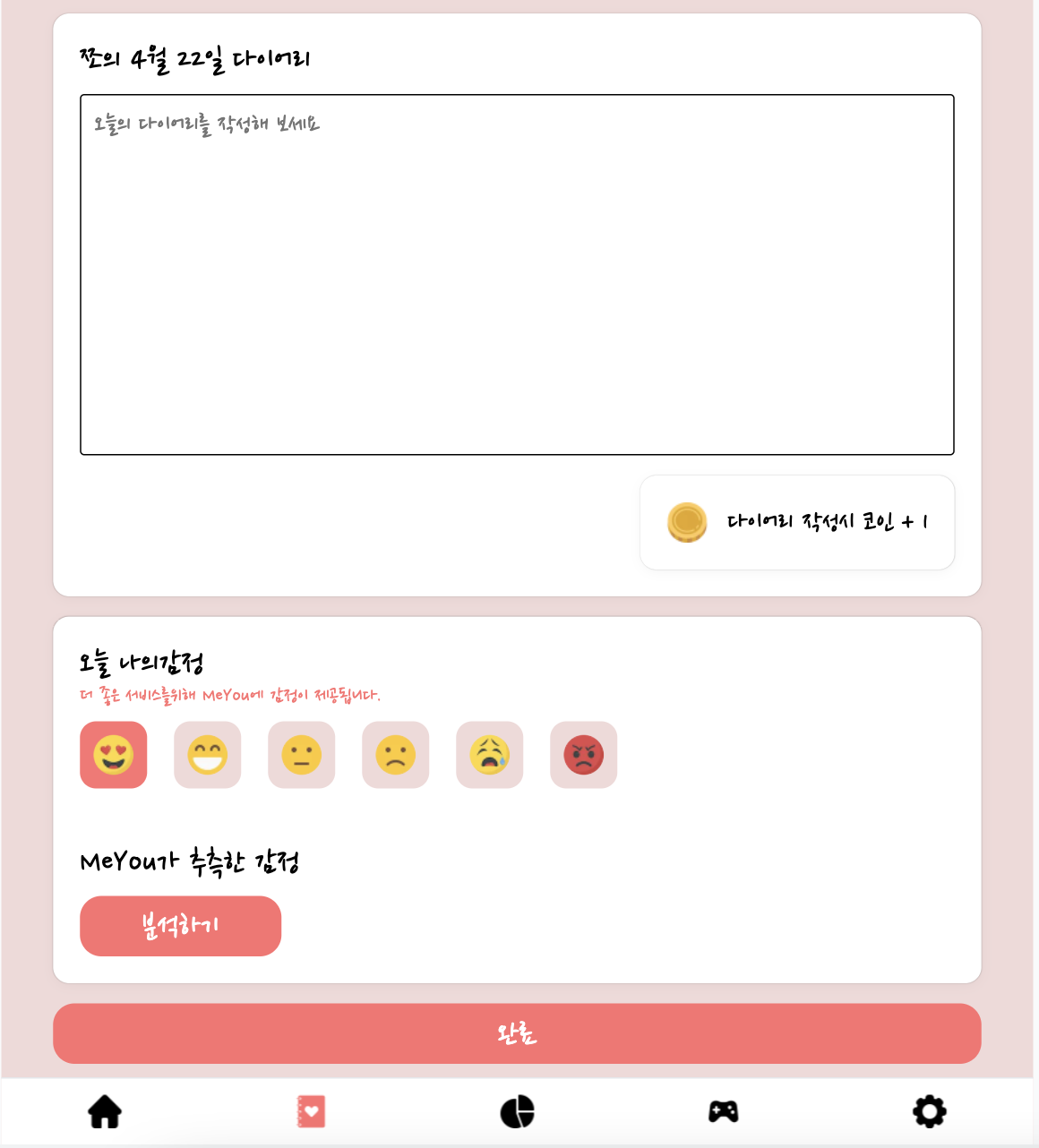Switch to the statistics pie chart tab

517,1112
